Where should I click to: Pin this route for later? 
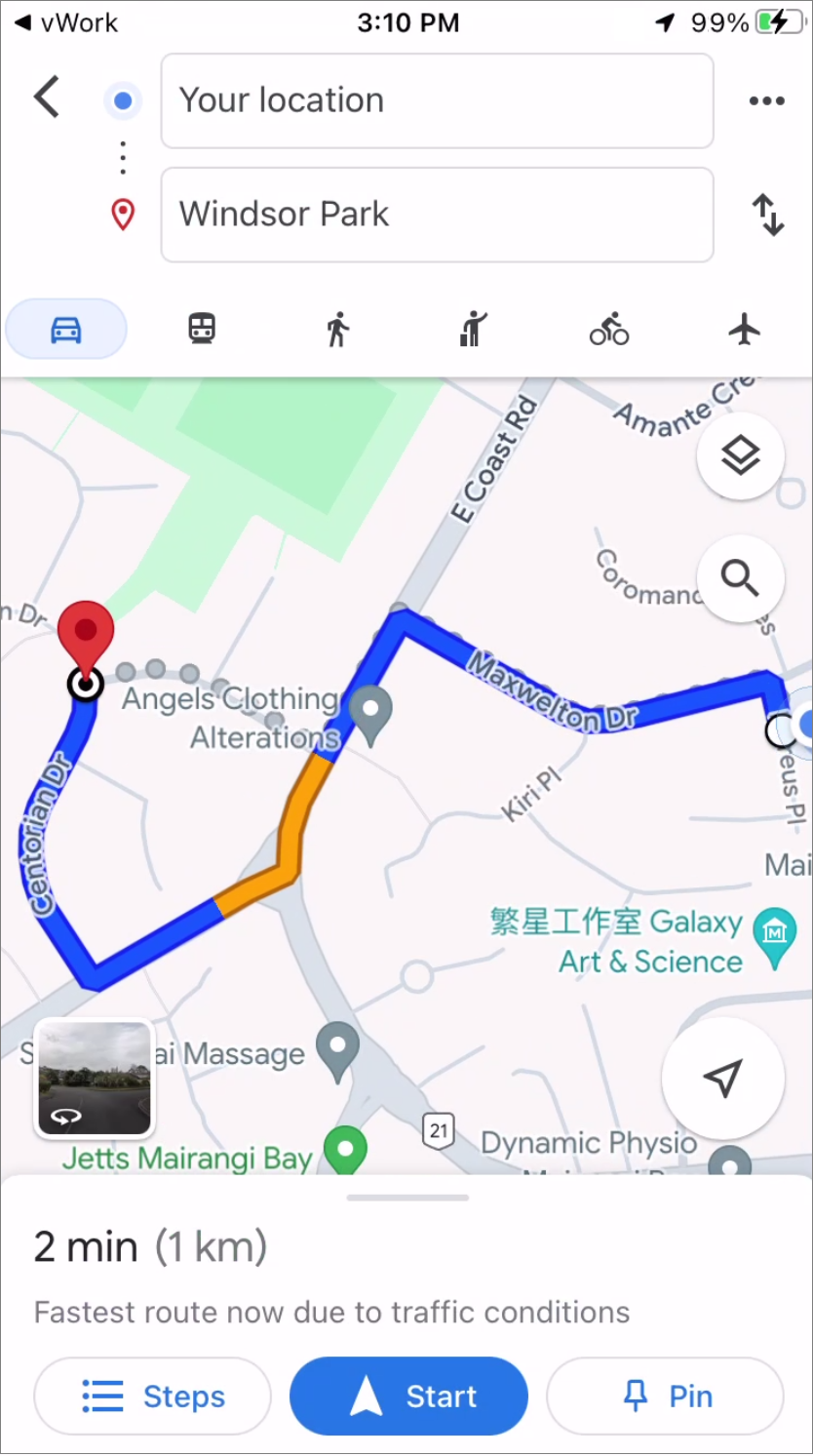point(666,1397)
